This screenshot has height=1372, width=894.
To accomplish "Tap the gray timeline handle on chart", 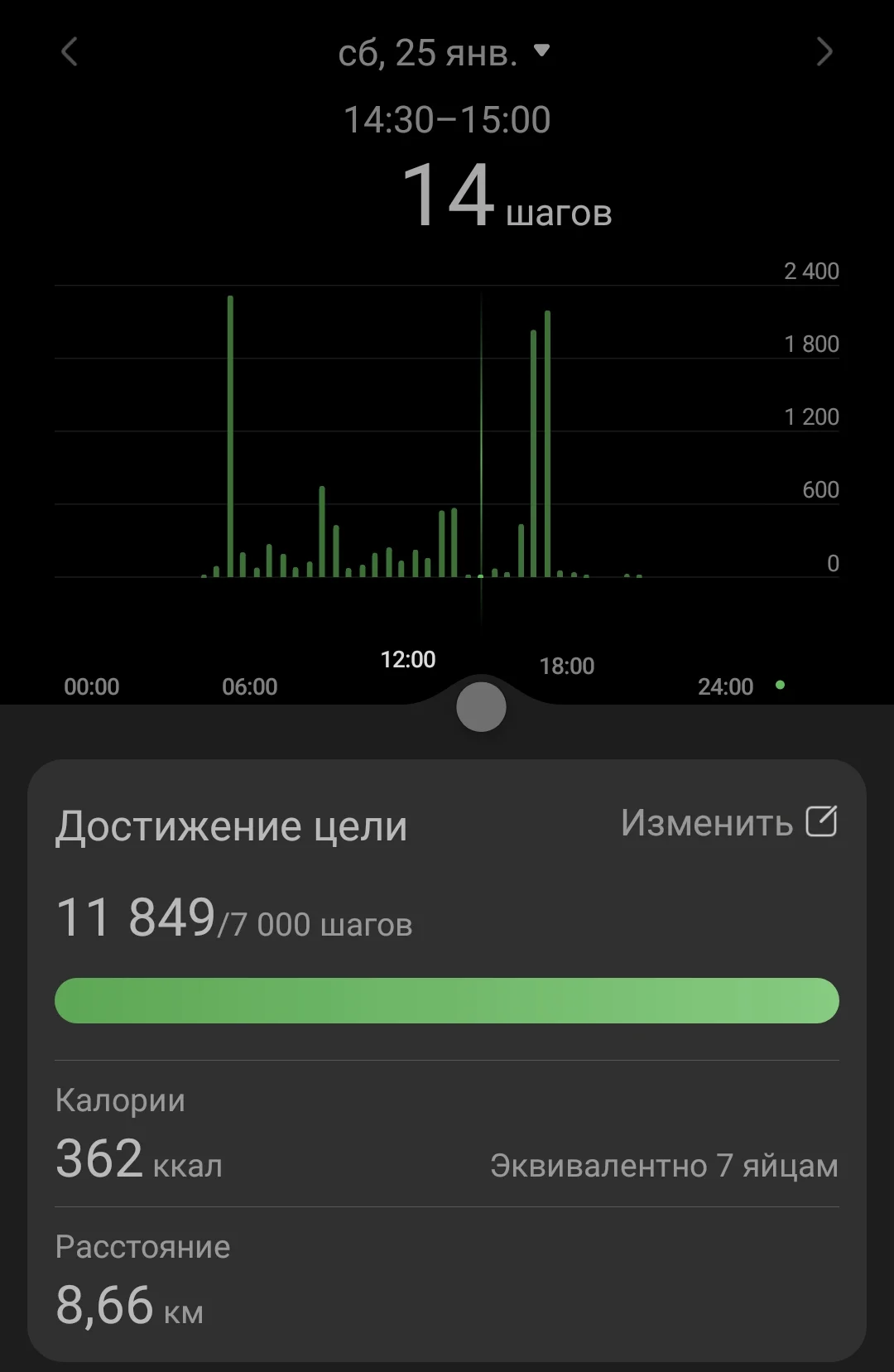I will pos(481,707).
